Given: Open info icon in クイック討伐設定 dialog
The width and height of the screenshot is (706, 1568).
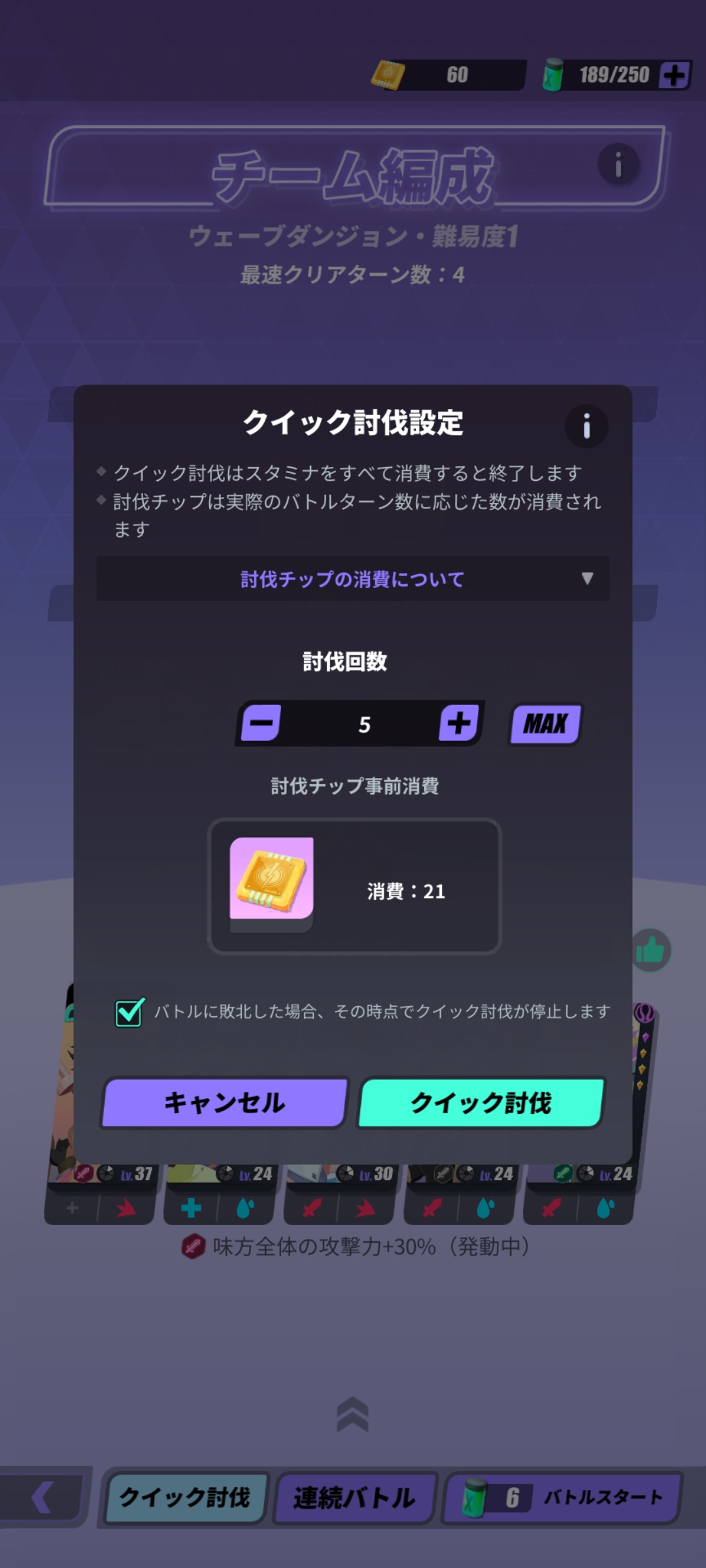Looking at the screenshot, I should [x=586, y=426].
